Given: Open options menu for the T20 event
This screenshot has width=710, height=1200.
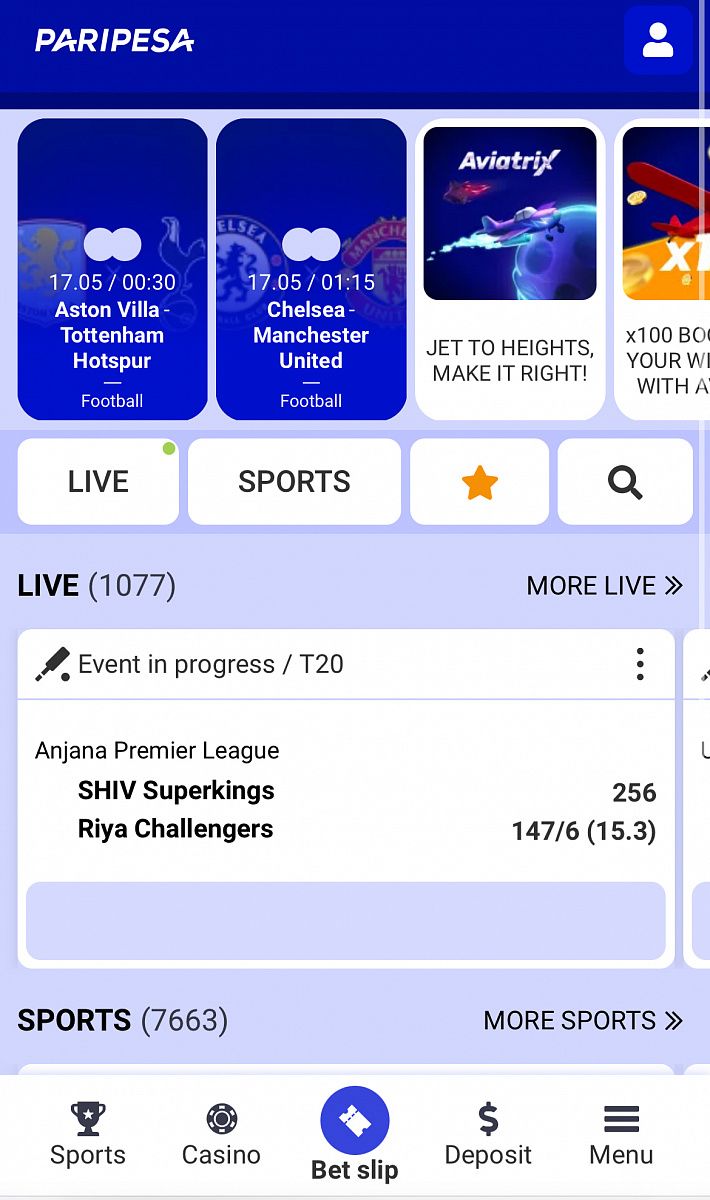Looking at the screenshot, I should pyautogui.click(x=640, y=664).
